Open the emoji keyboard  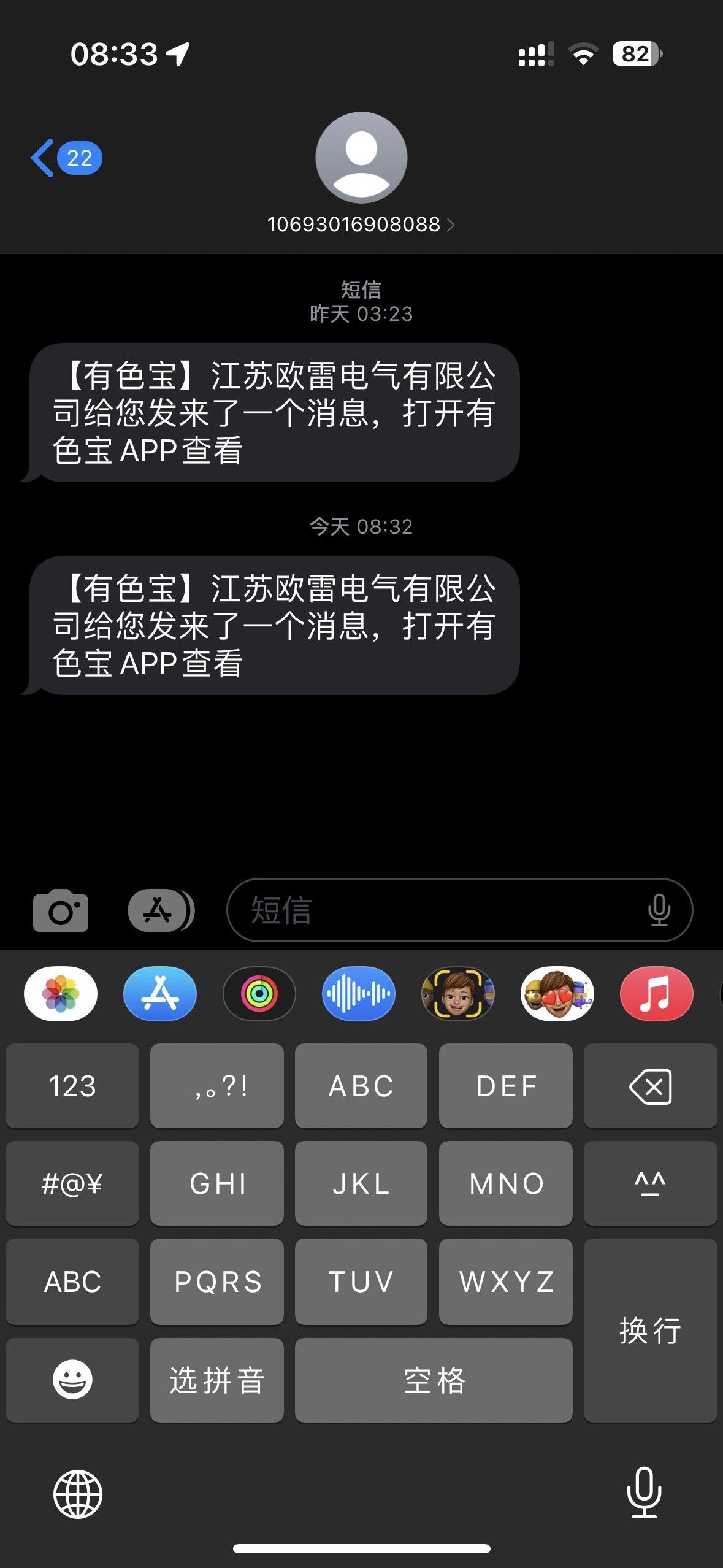[x=72, y=1380]
